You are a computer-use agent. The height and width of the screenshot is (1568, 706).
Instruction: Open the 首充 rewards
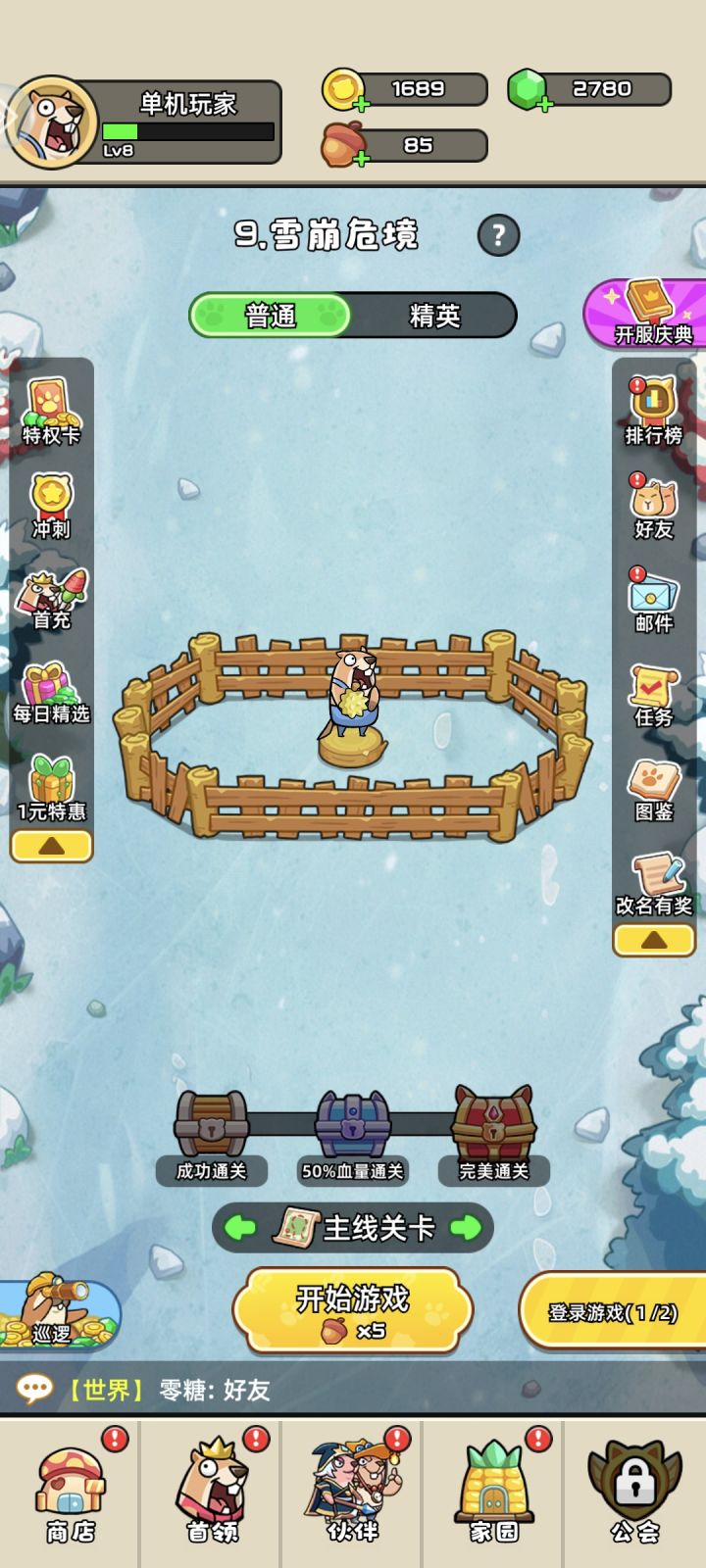click(51, 596)
